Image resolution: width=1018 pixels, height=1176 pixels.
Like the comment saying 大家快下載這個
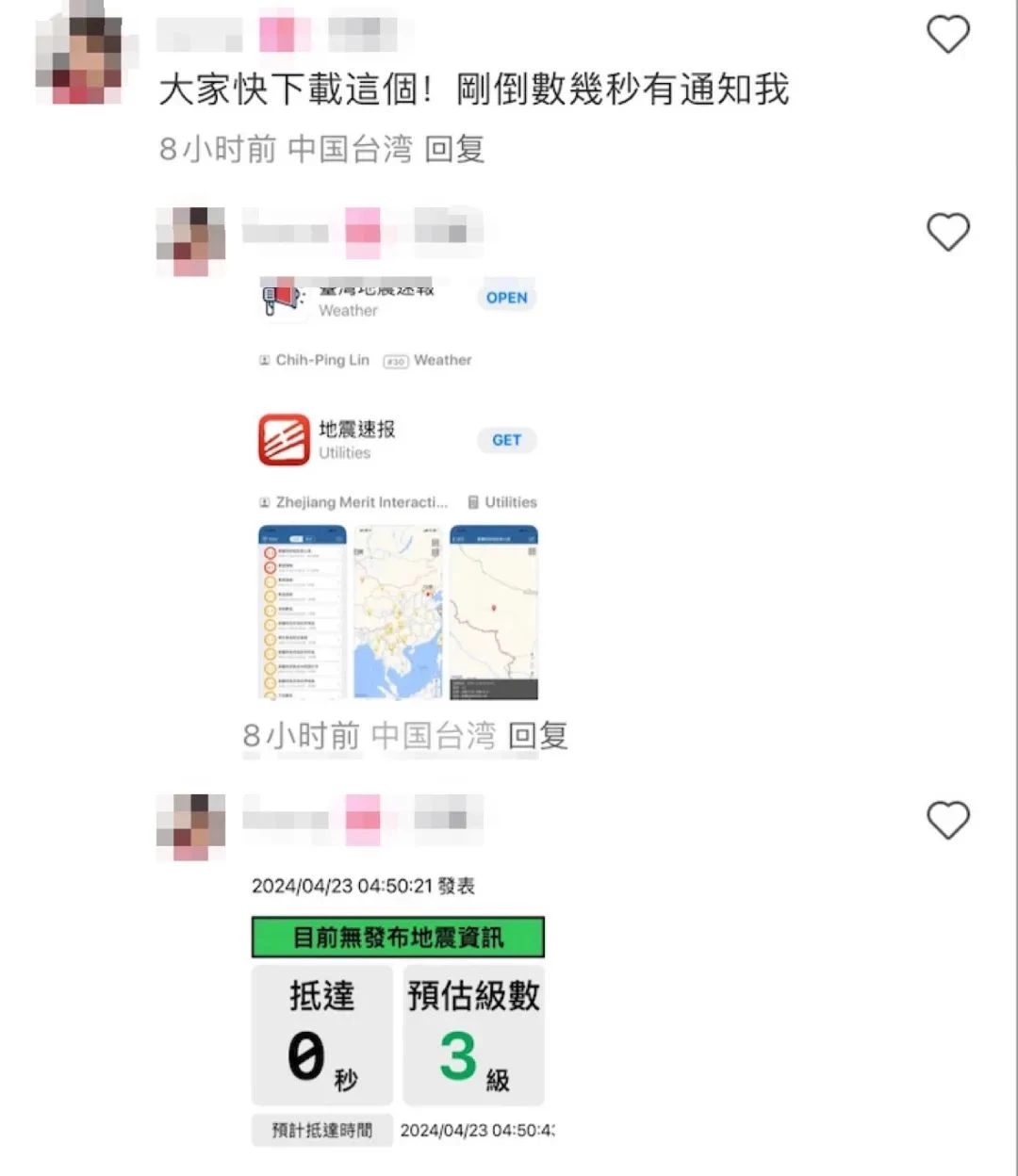(x=947, y=35)
